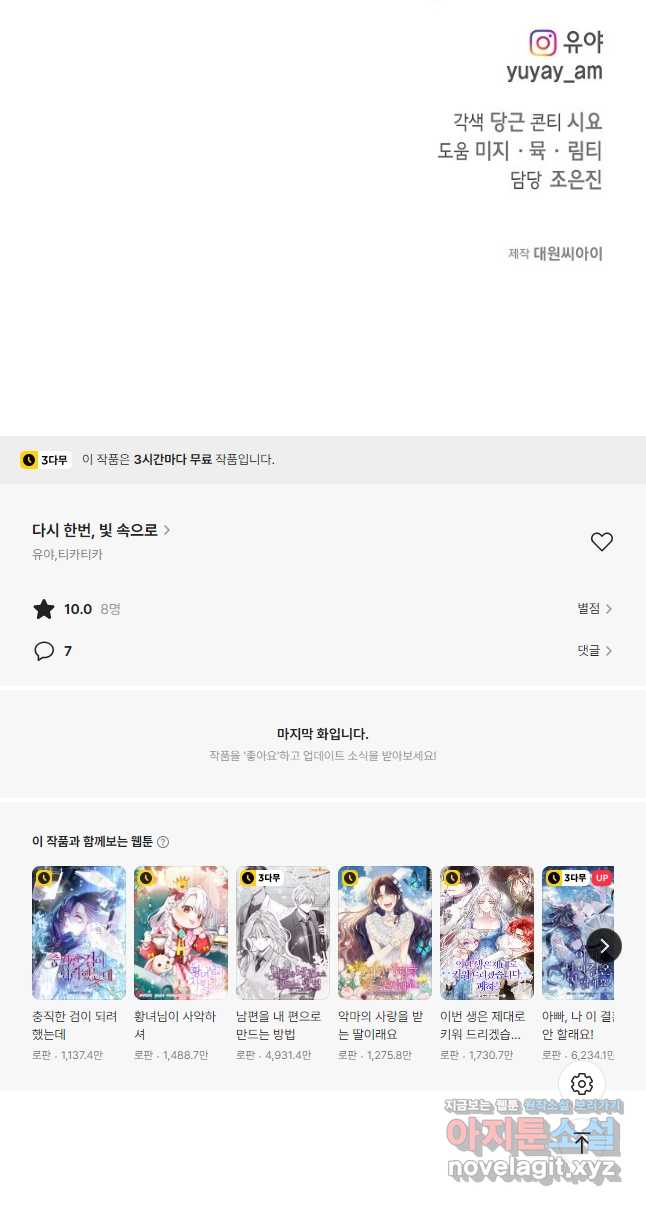This screenshot has height=1206, width=646.
Task: Show next recommended webtoons with the arrow
Action: pos(604,945)
